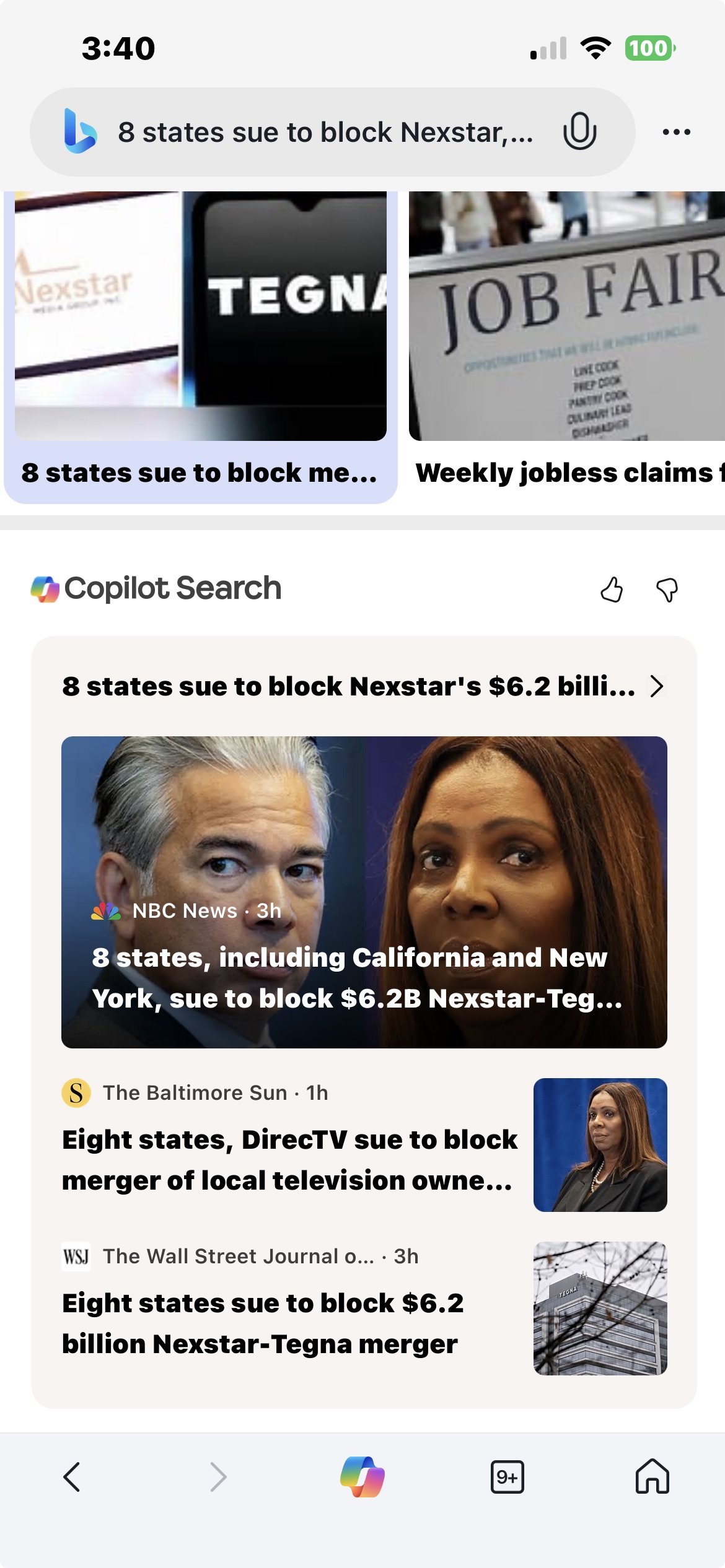
Task: Return to the Bing home page
Action: coord(652,1477)
